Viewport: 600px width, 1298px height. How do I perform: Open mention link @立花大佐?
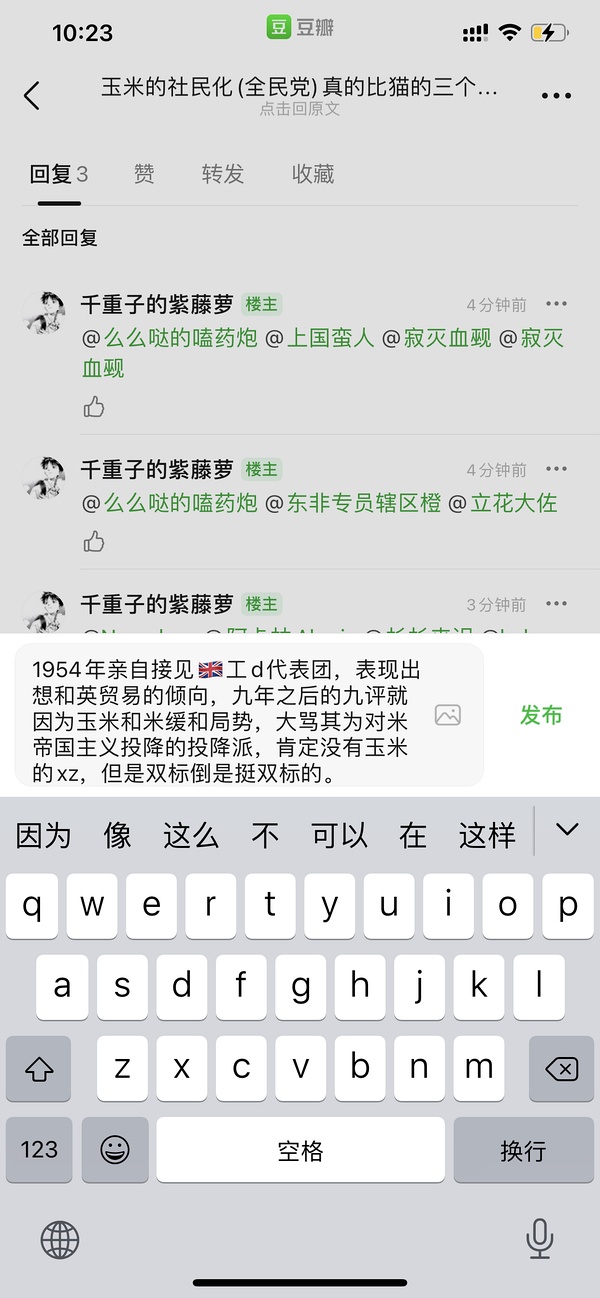coord(501,502)
